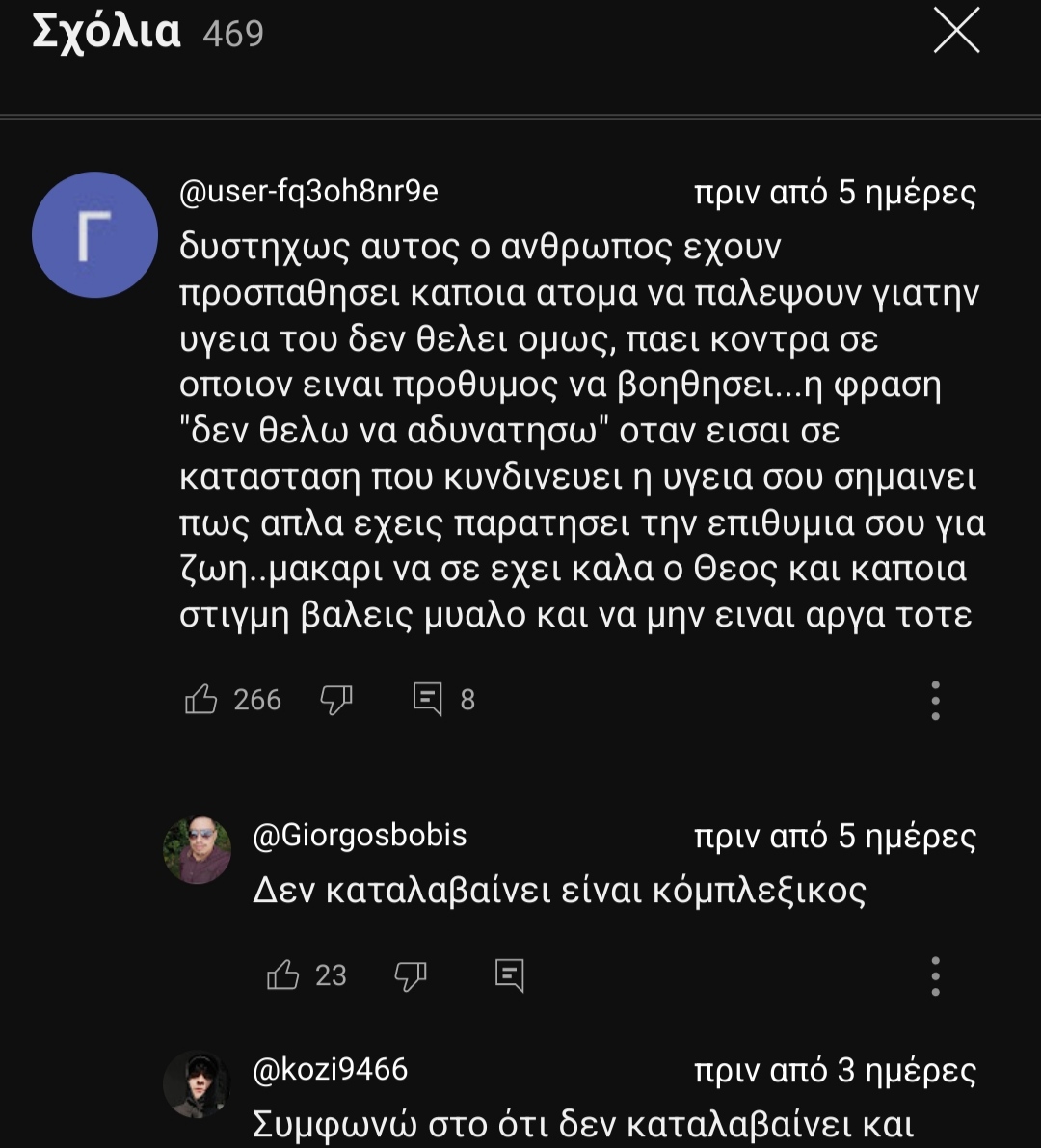Close the comments panel

click(x=956, y=31)
